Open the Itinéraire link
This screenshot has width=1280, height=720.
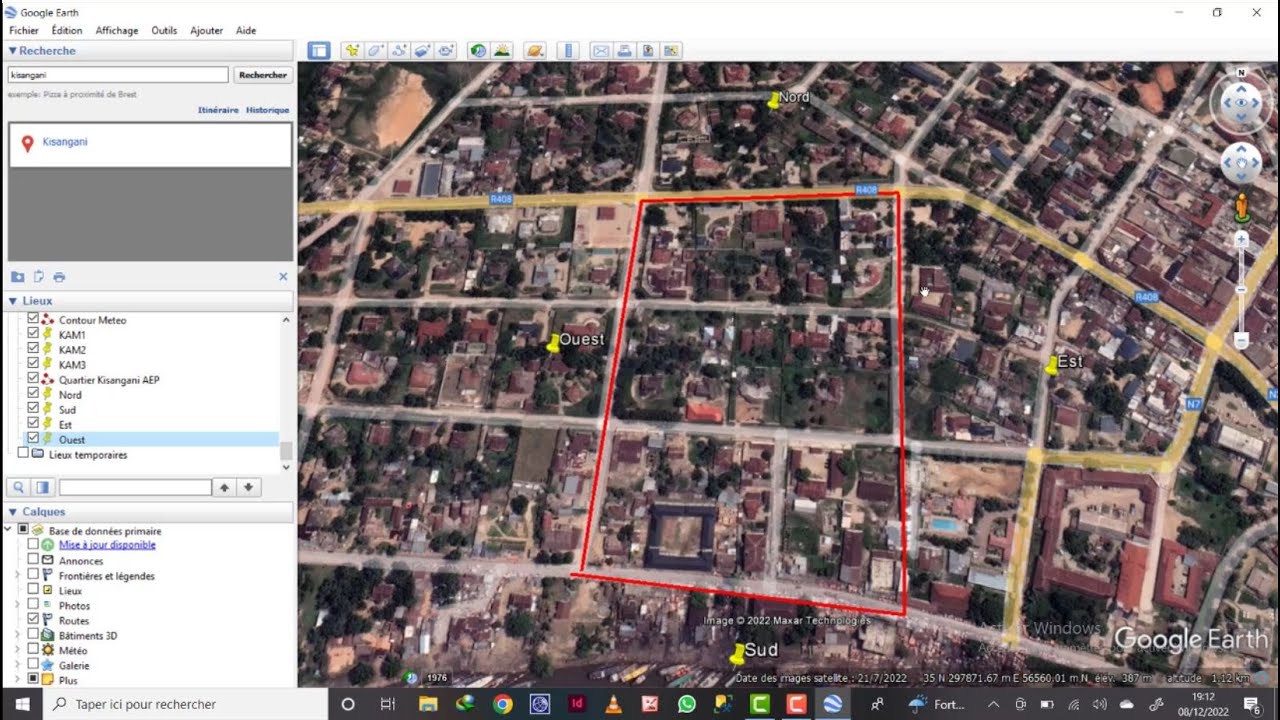tap(218, 110)
